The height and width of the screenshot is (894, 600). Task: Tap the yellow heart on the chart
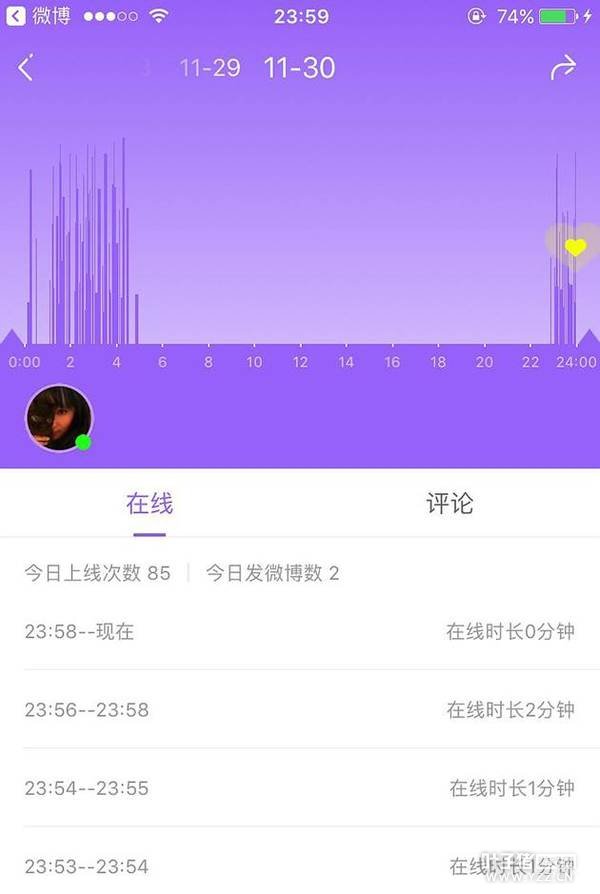point(575,246)
